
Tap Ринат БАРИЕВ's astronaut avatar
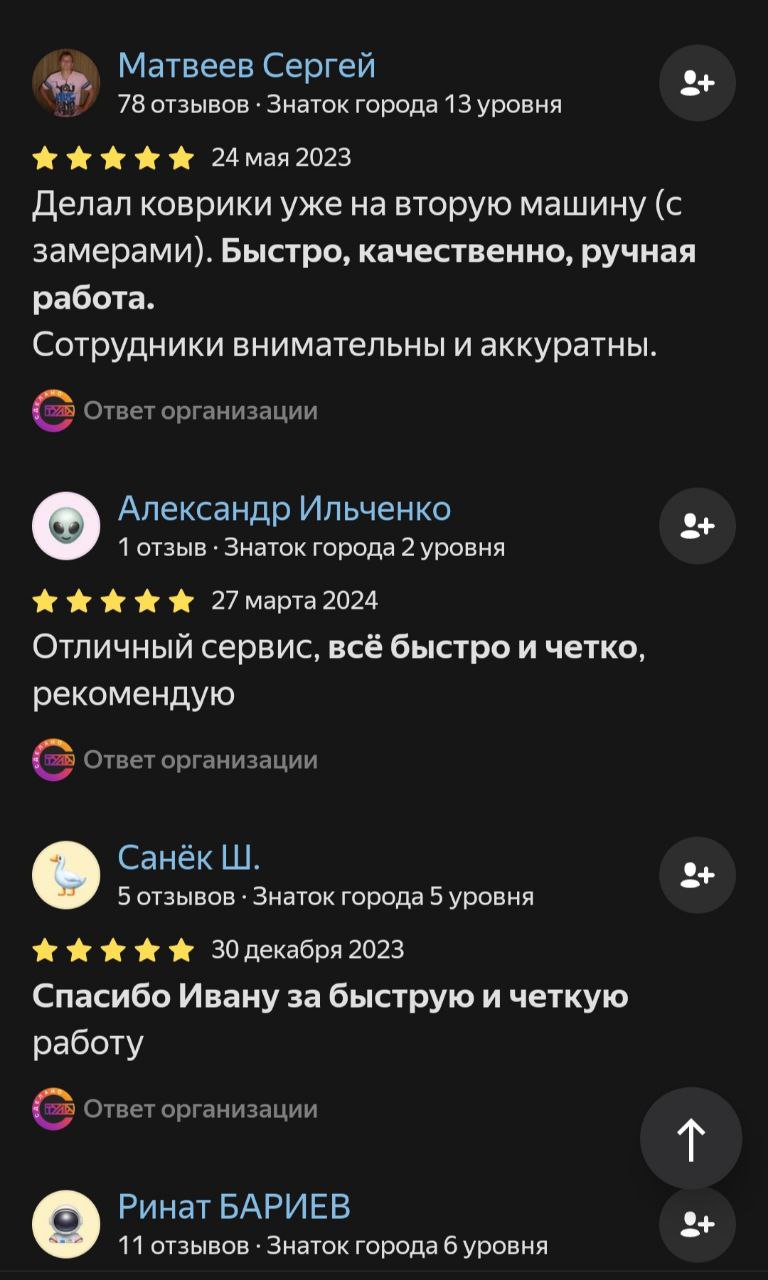pos(66,1224)
